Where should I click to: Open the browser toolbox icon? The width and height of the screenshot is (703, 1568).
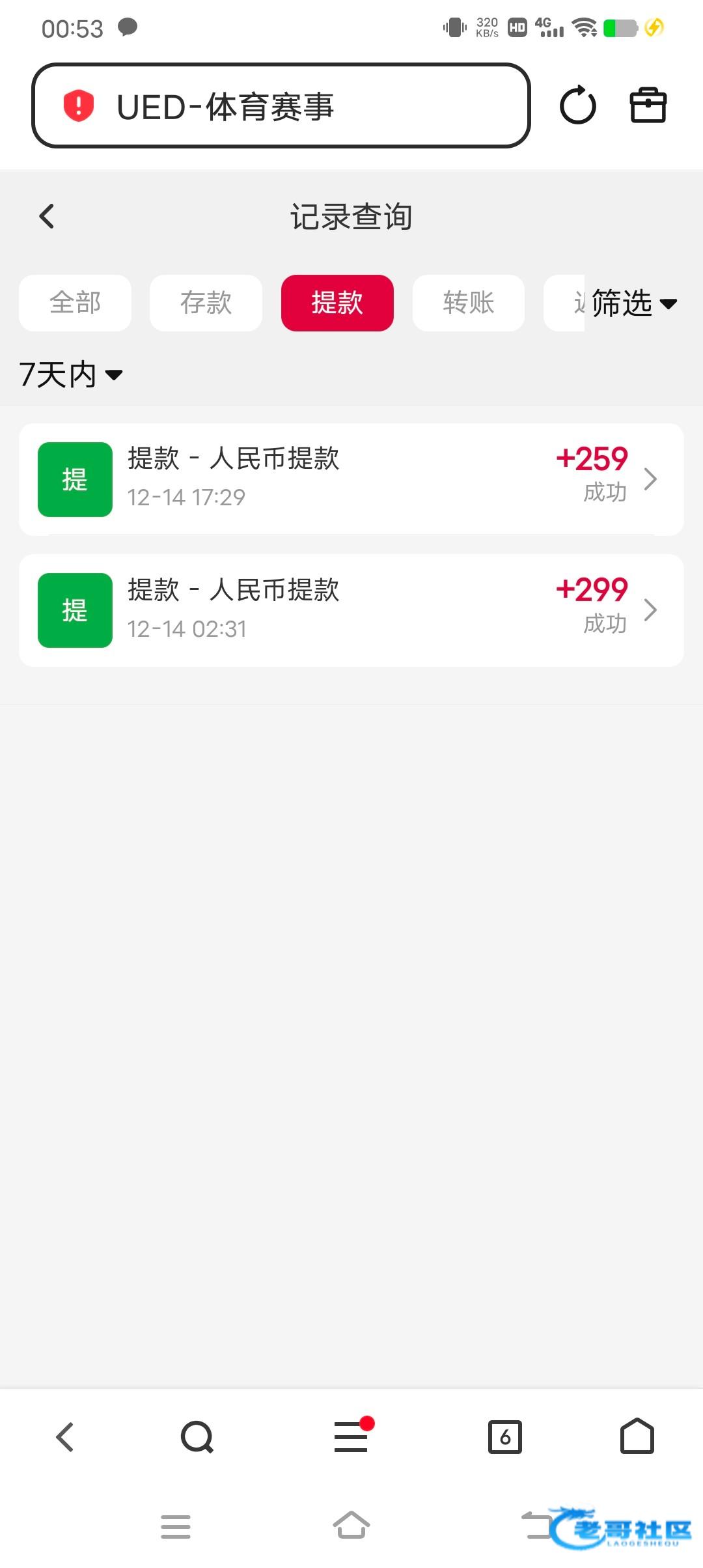(x=648, y=105)
